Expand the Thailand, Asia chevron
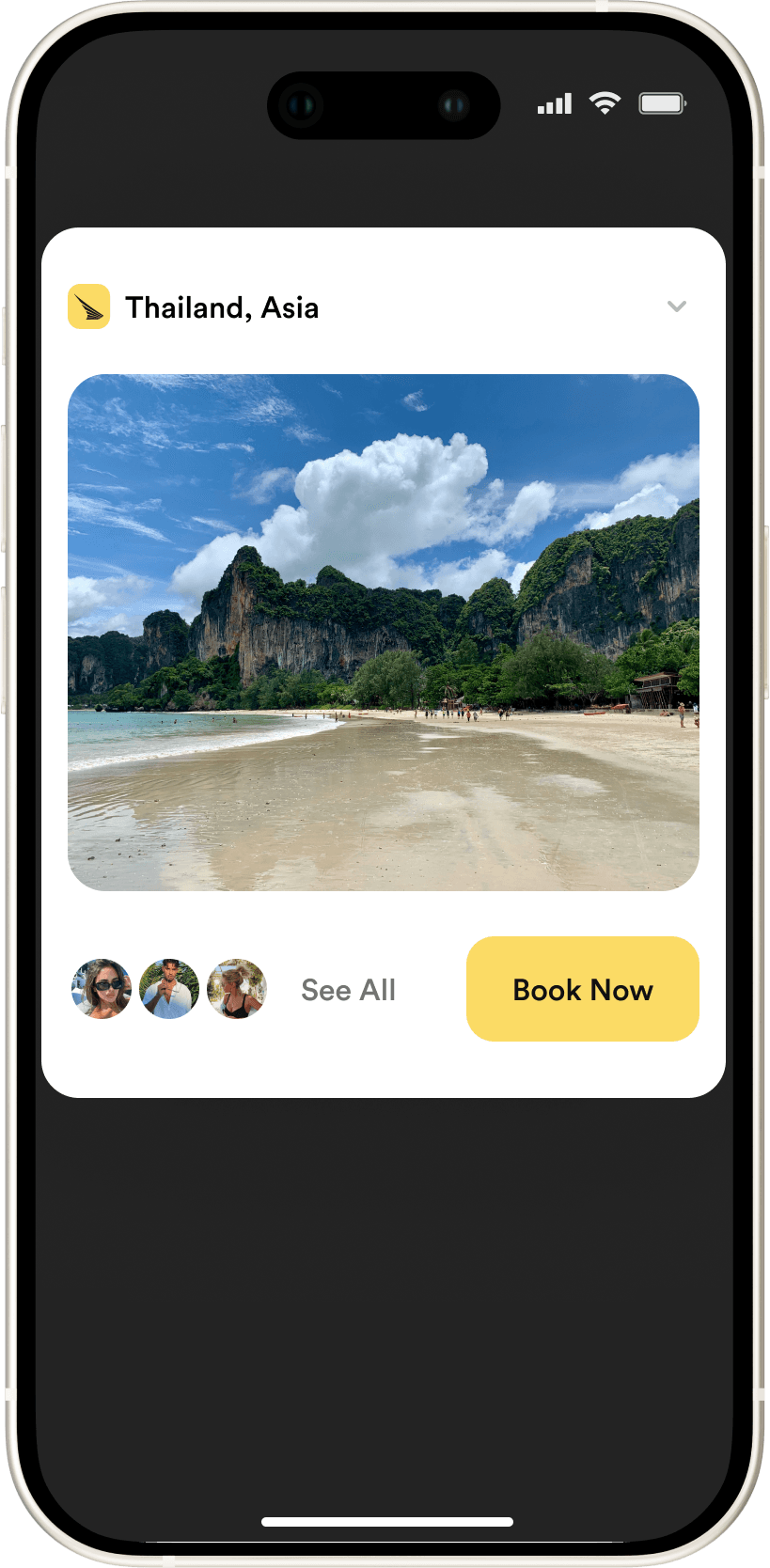 tap(676, 306)
